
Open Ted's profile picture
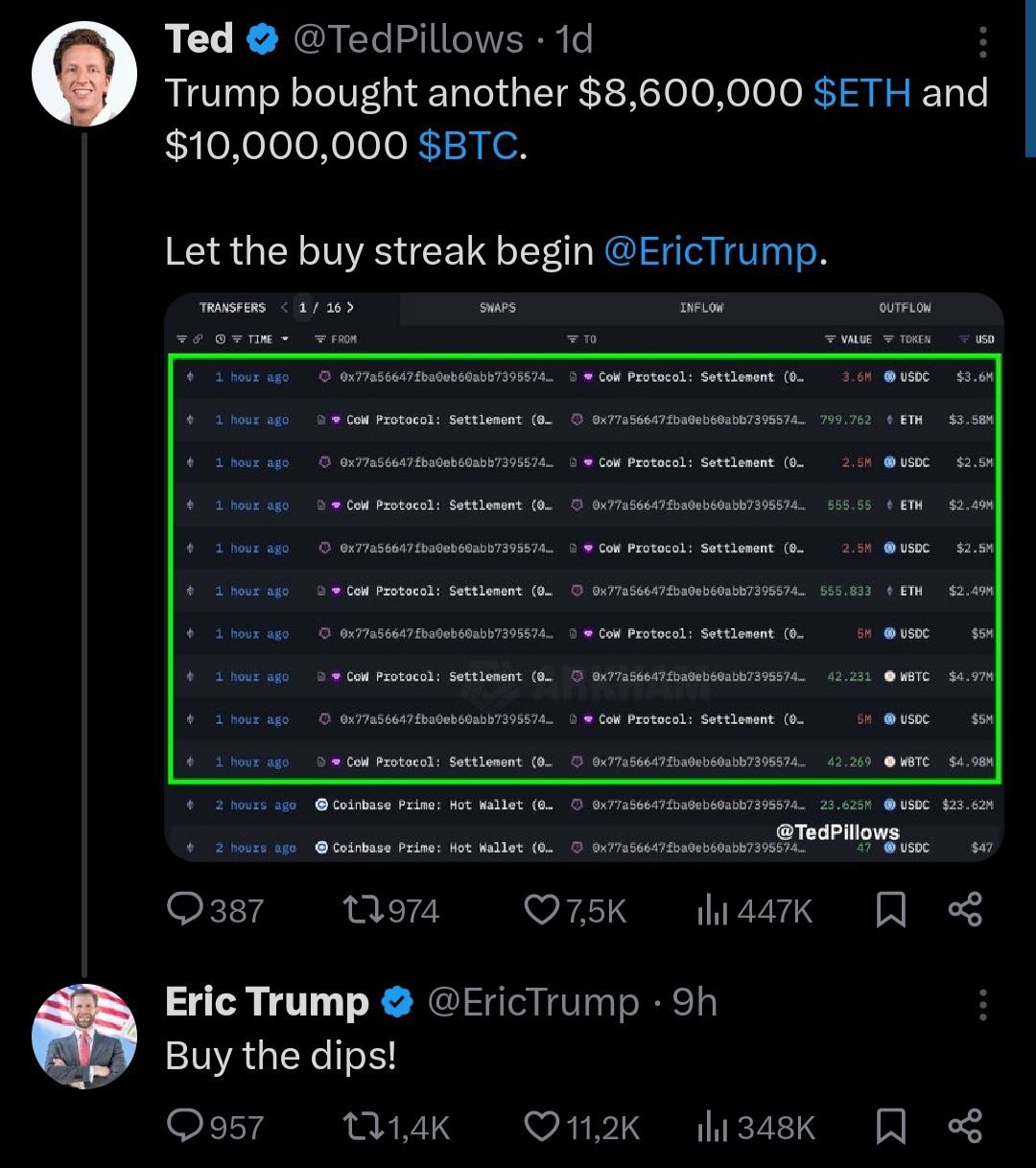click(84, 74)
